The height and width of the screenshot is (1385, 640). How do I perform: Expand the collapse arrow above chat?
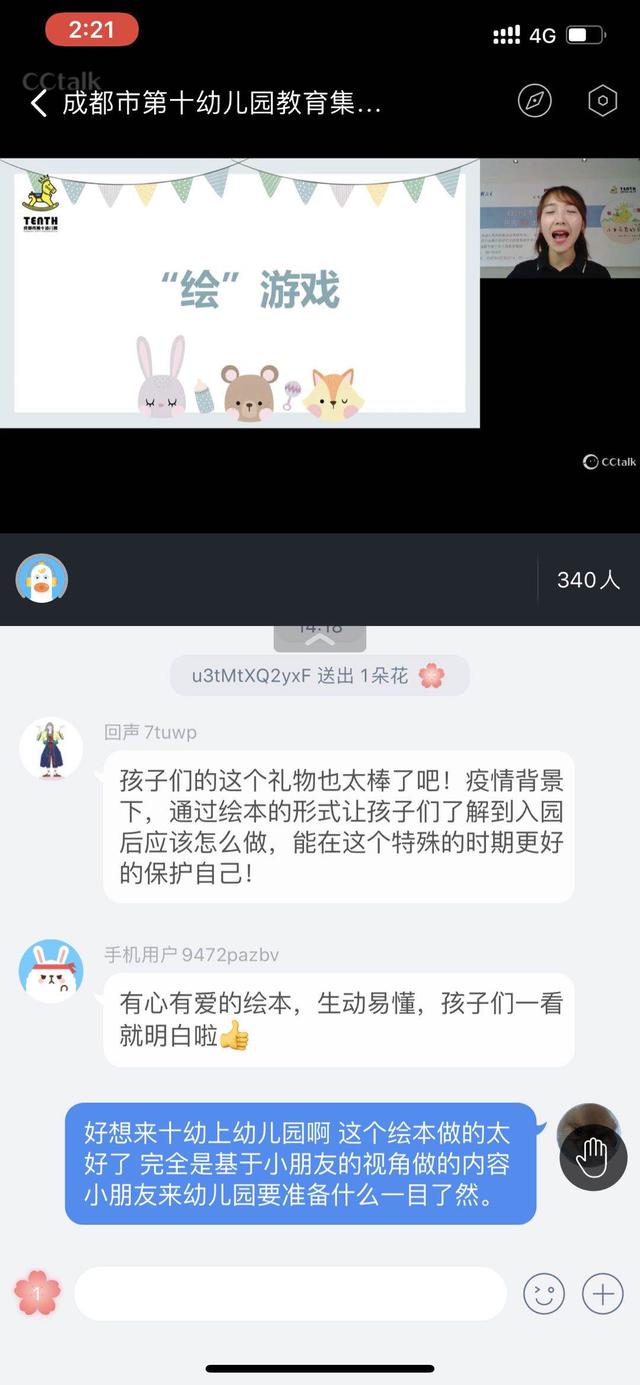320,636
